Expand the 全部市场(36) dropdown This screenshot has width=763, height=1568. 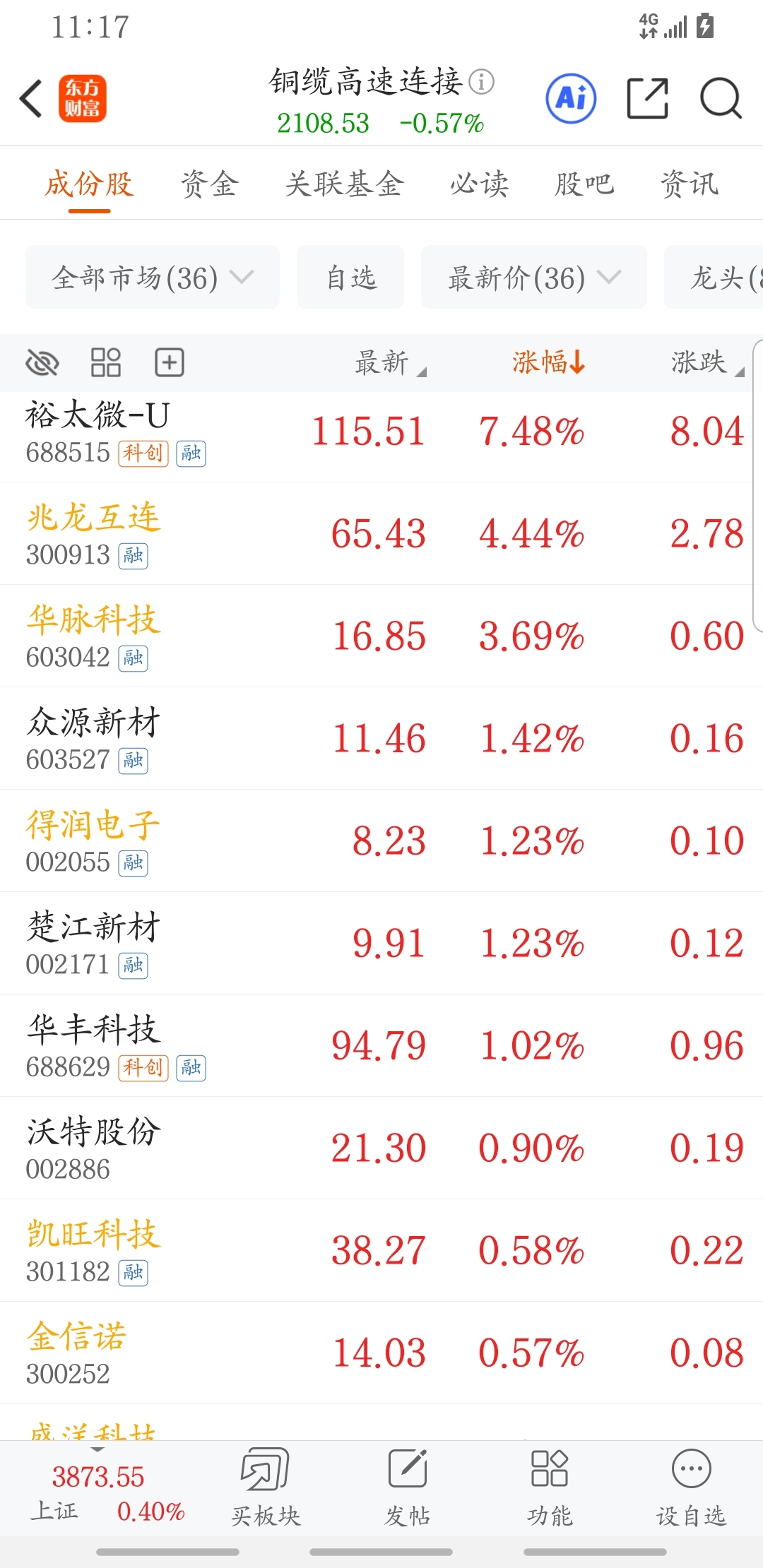pos(153,277)
